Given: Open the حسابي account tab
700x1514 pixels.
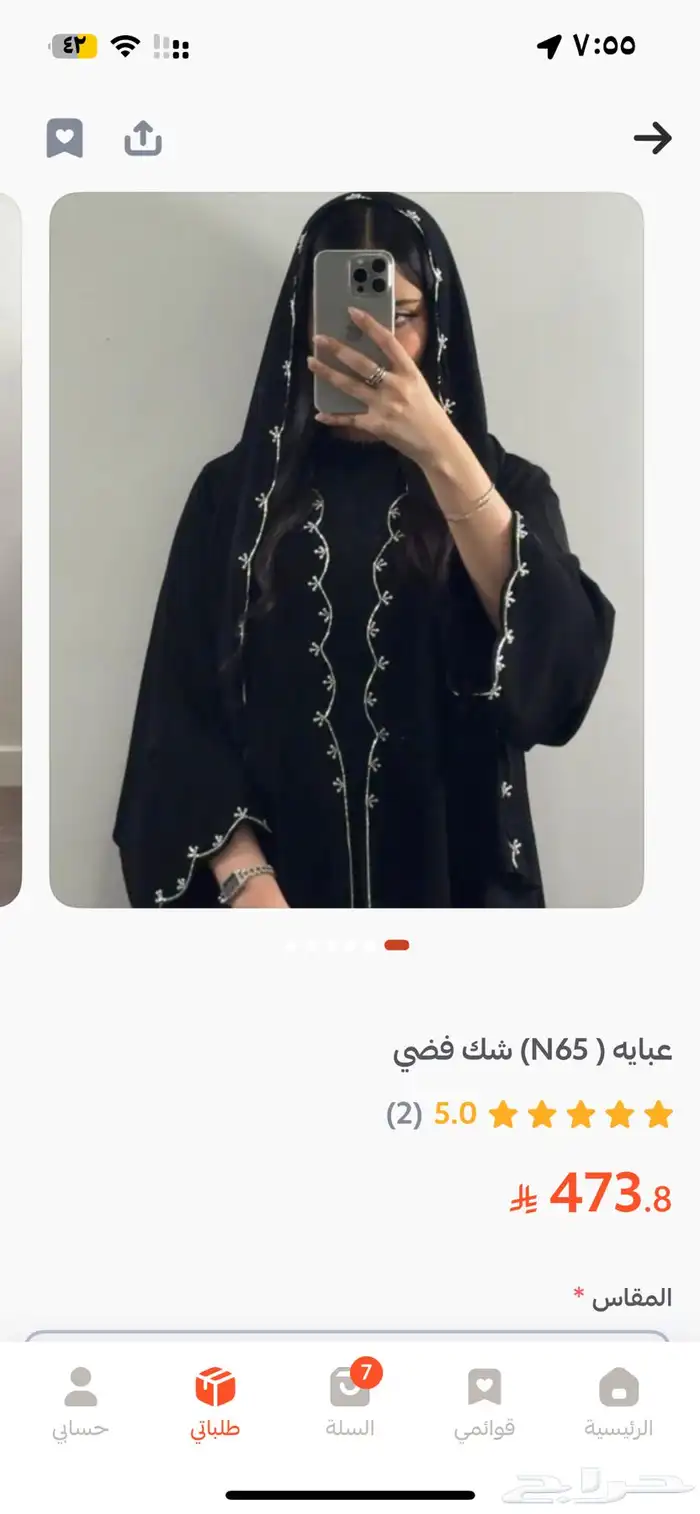Looking at the screenshot, I should [80, 1401].
